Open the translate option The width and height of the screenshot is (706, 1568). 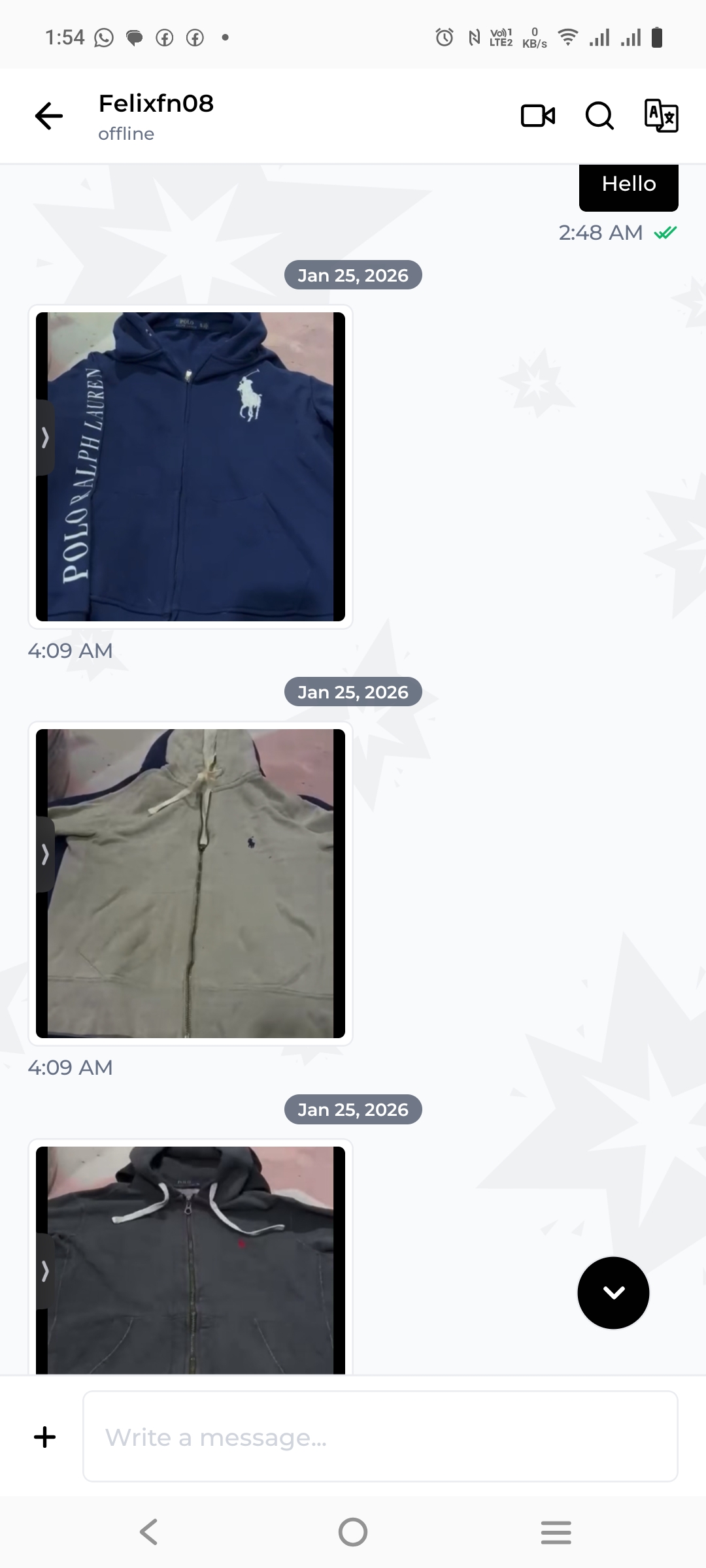click(x=661, y=116)
